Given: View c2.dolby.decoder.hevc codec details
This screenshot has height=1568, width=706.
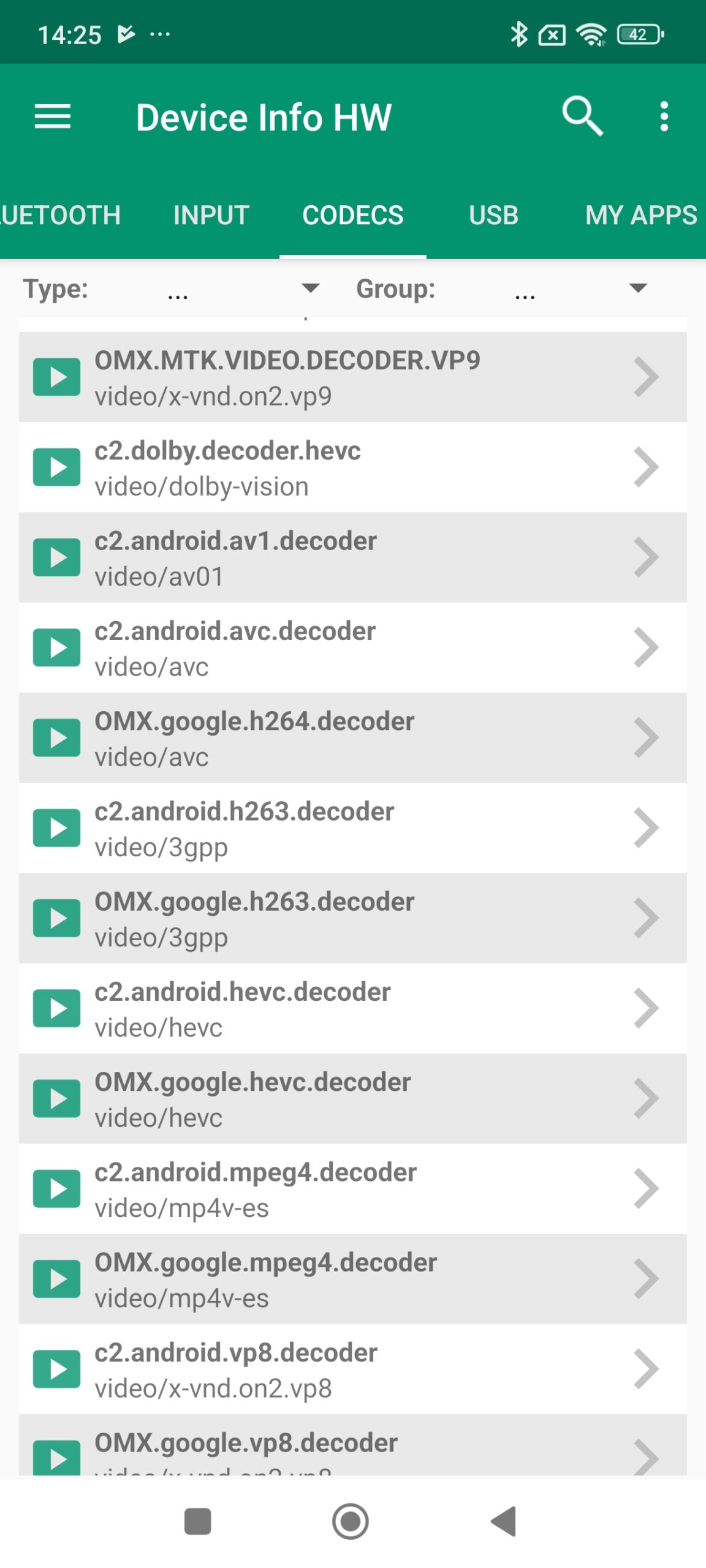Looking at the screenshot, I should pos(352,468).
